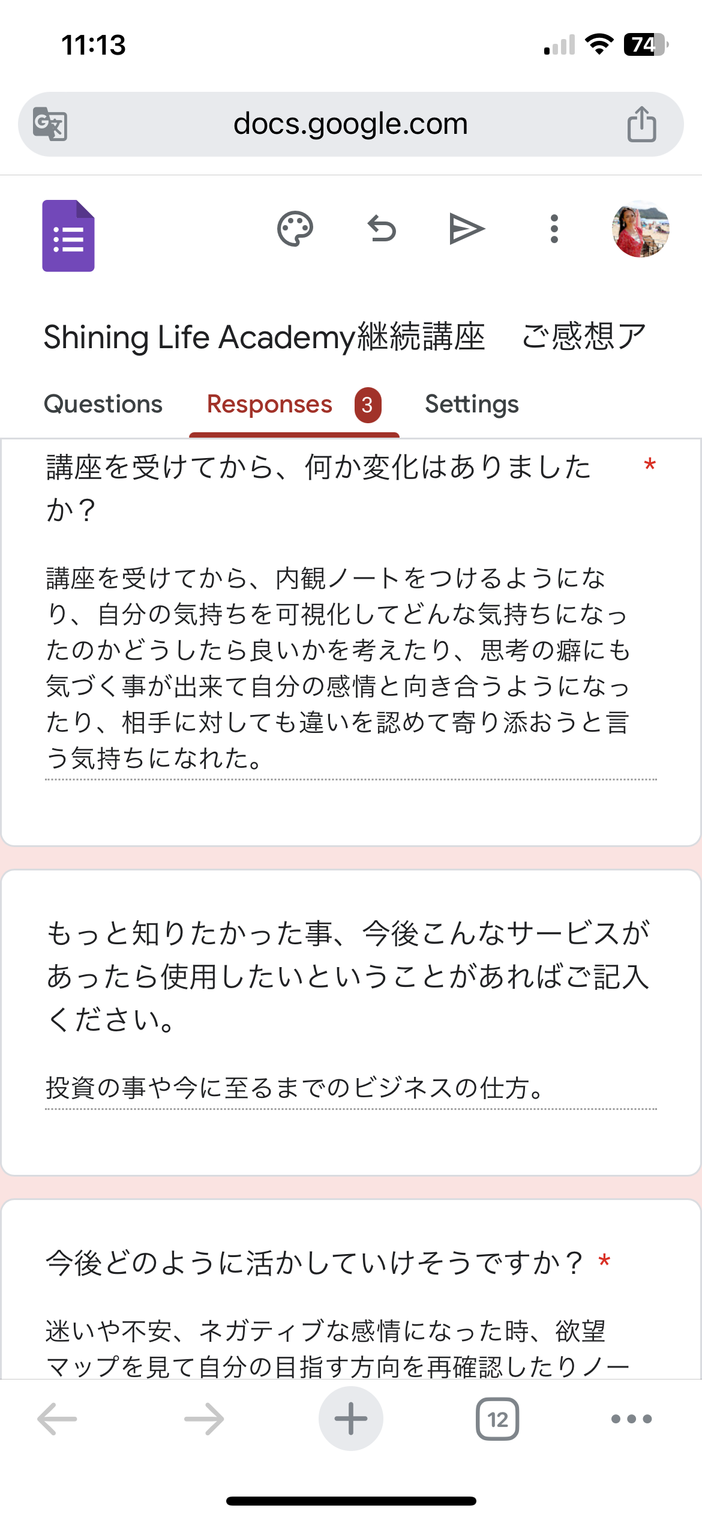This screenshot has width=702, height=1520.
Task: Tap the docs.google.com address bar
Action: 350,124
